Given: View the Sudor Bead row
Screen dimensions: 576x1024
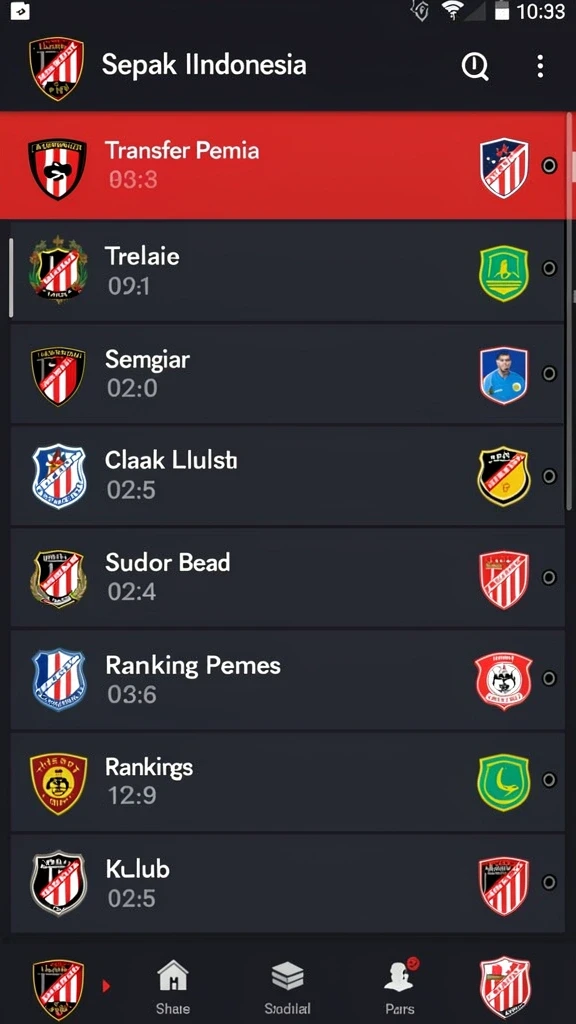Looking at the screenshot, I should coord(287,578).
